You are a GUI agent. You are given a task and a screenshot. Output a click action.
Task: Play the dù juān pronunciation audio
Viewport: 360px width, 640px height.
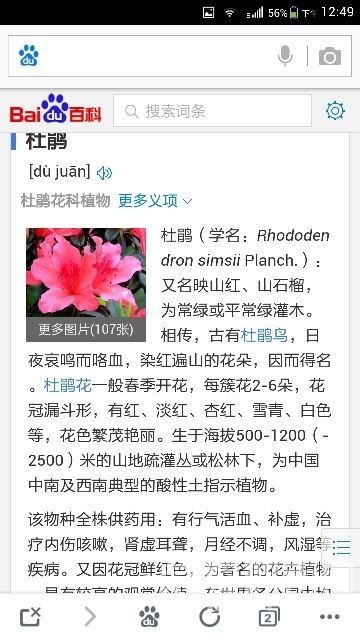tap(104, 173)
